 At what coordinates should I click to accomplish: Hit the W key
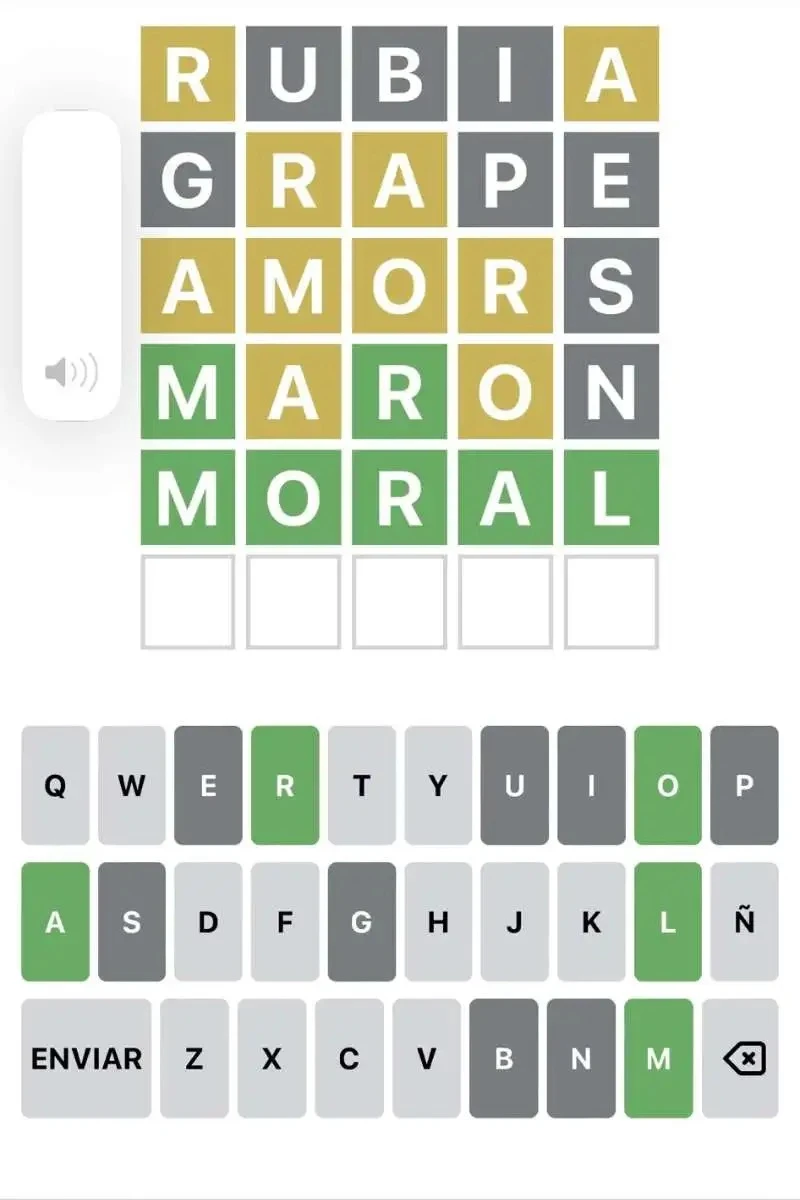click(x=132, y=786)
